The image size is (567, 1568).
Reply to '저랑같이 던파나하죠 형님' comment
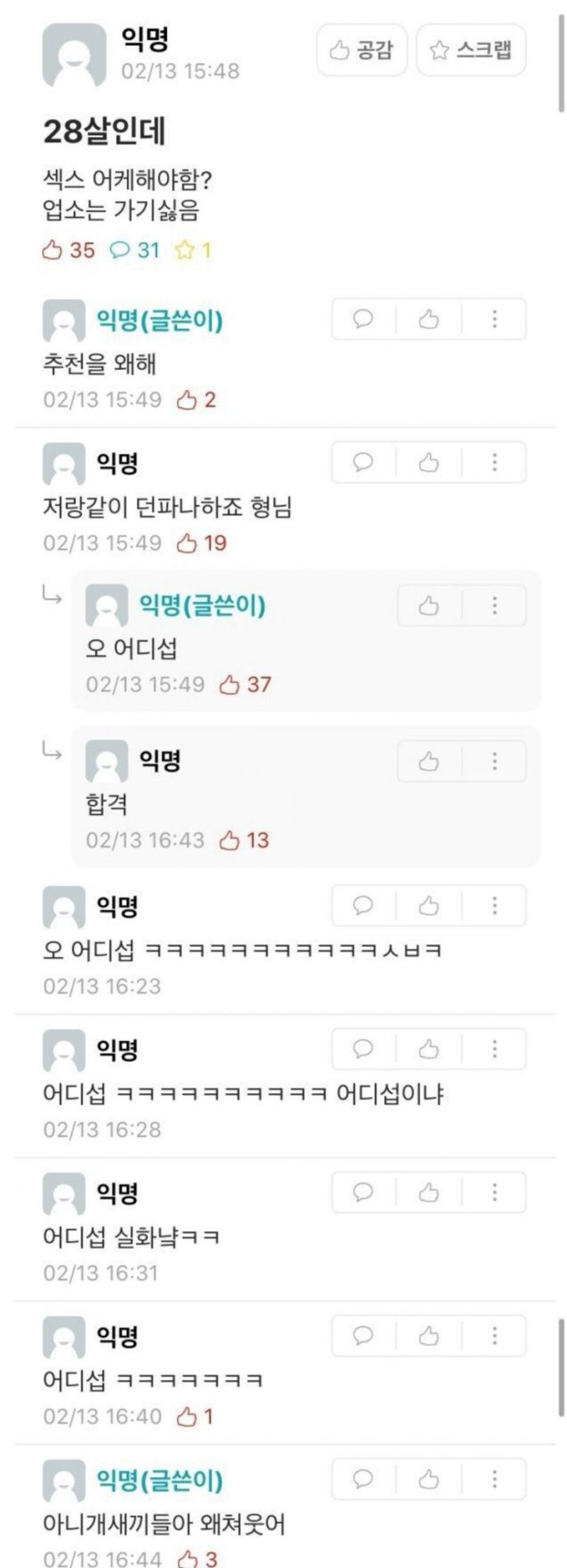pyautogui.click(x=363, y=462)
